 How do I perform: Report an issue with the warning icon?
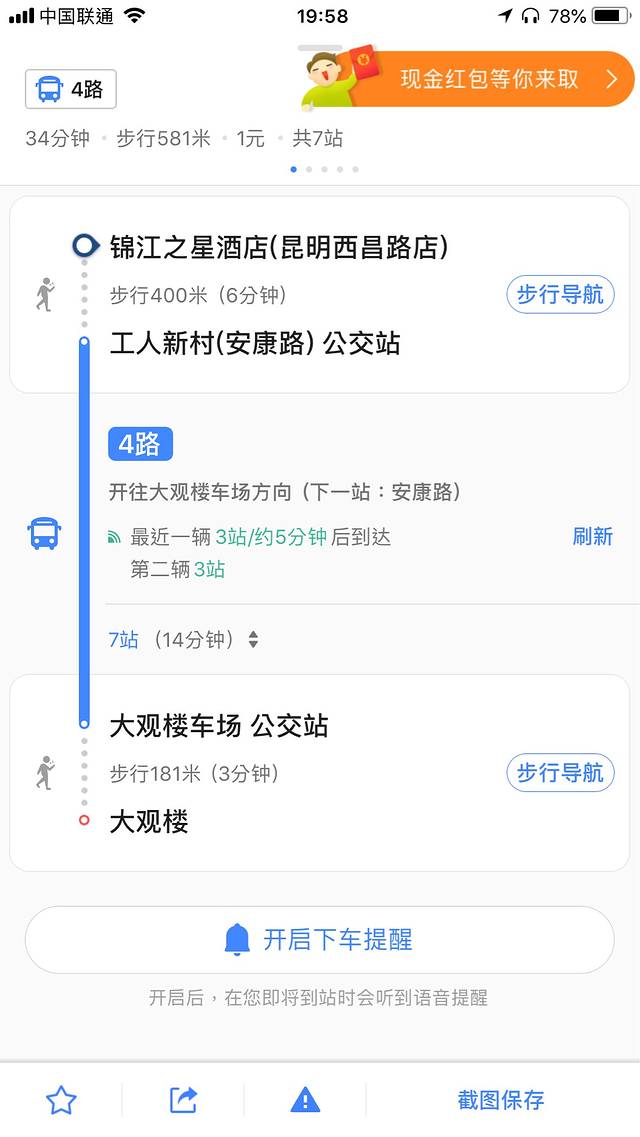[305, 1101]
